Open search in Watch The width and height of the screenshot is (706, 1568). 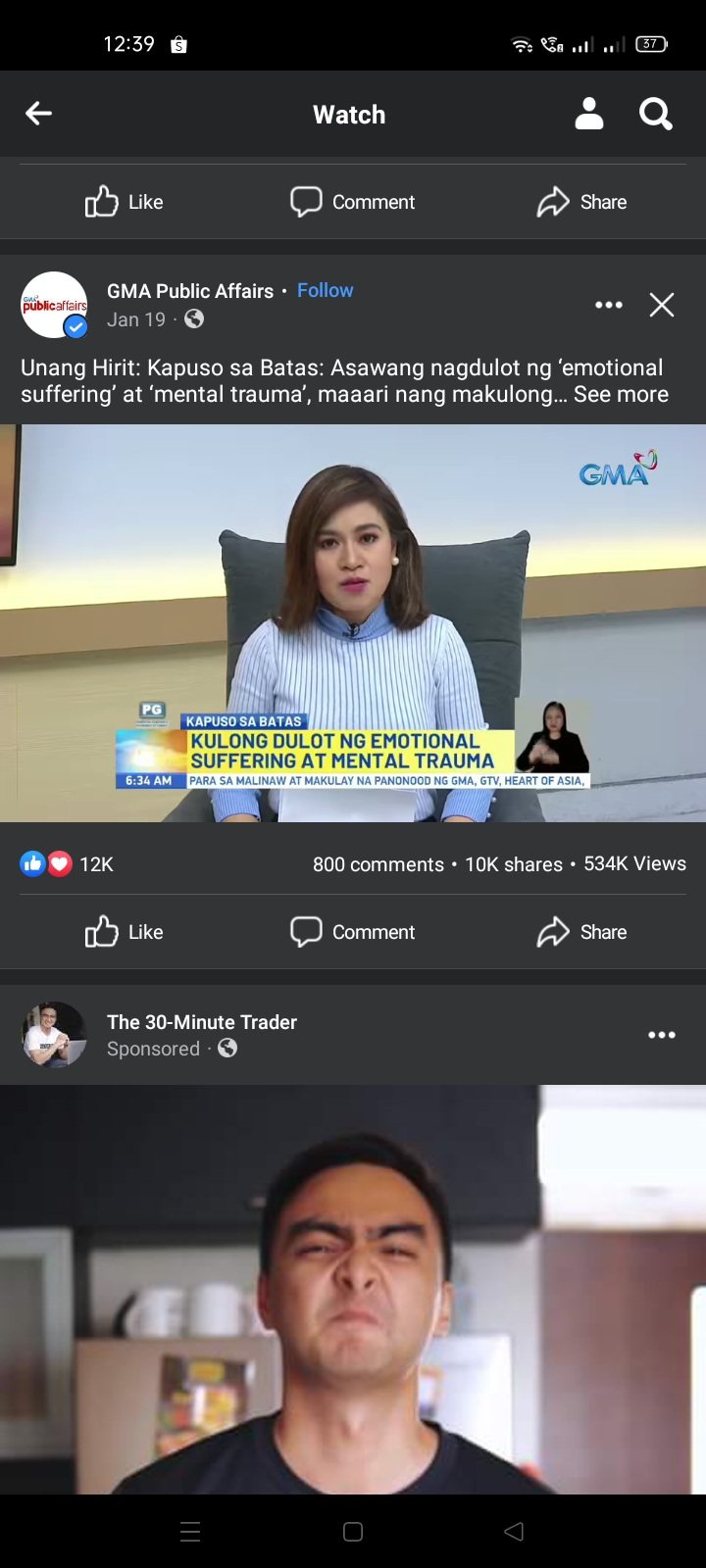point(655,114)
